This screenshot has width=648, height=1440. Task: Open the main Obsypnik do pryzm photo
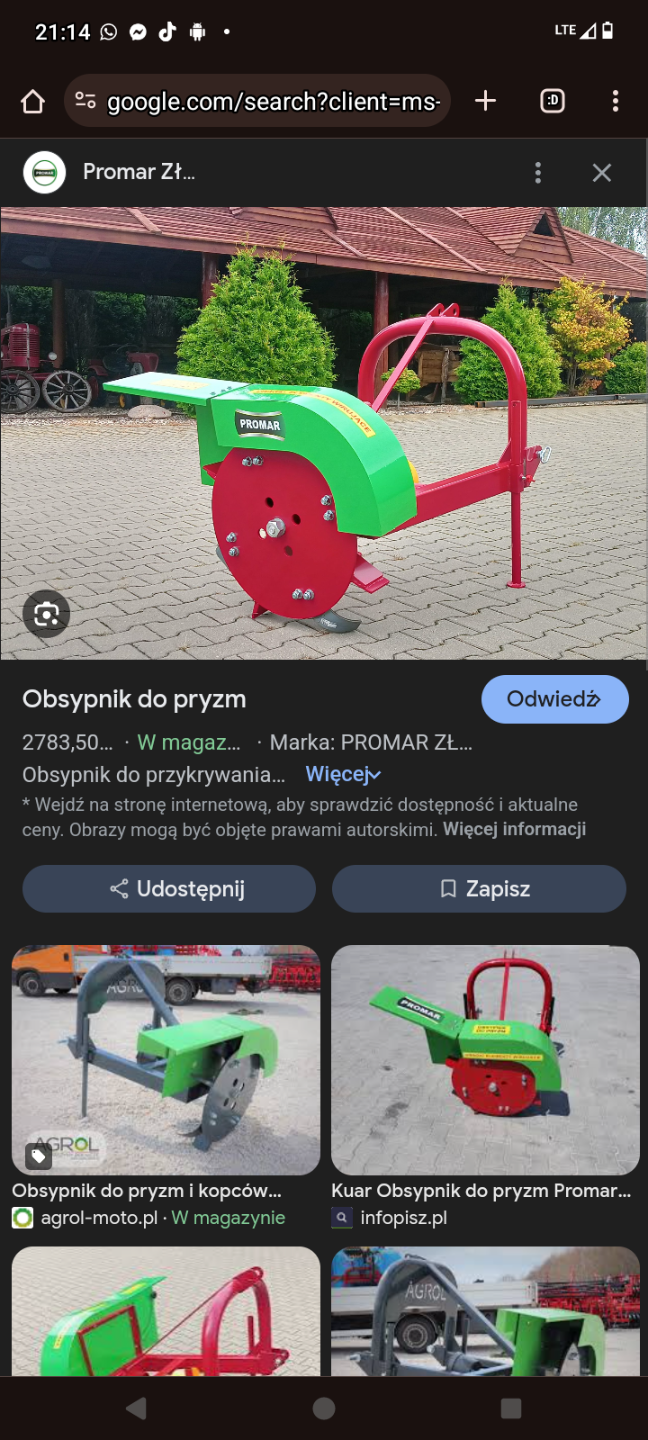(x=324, y=433)
